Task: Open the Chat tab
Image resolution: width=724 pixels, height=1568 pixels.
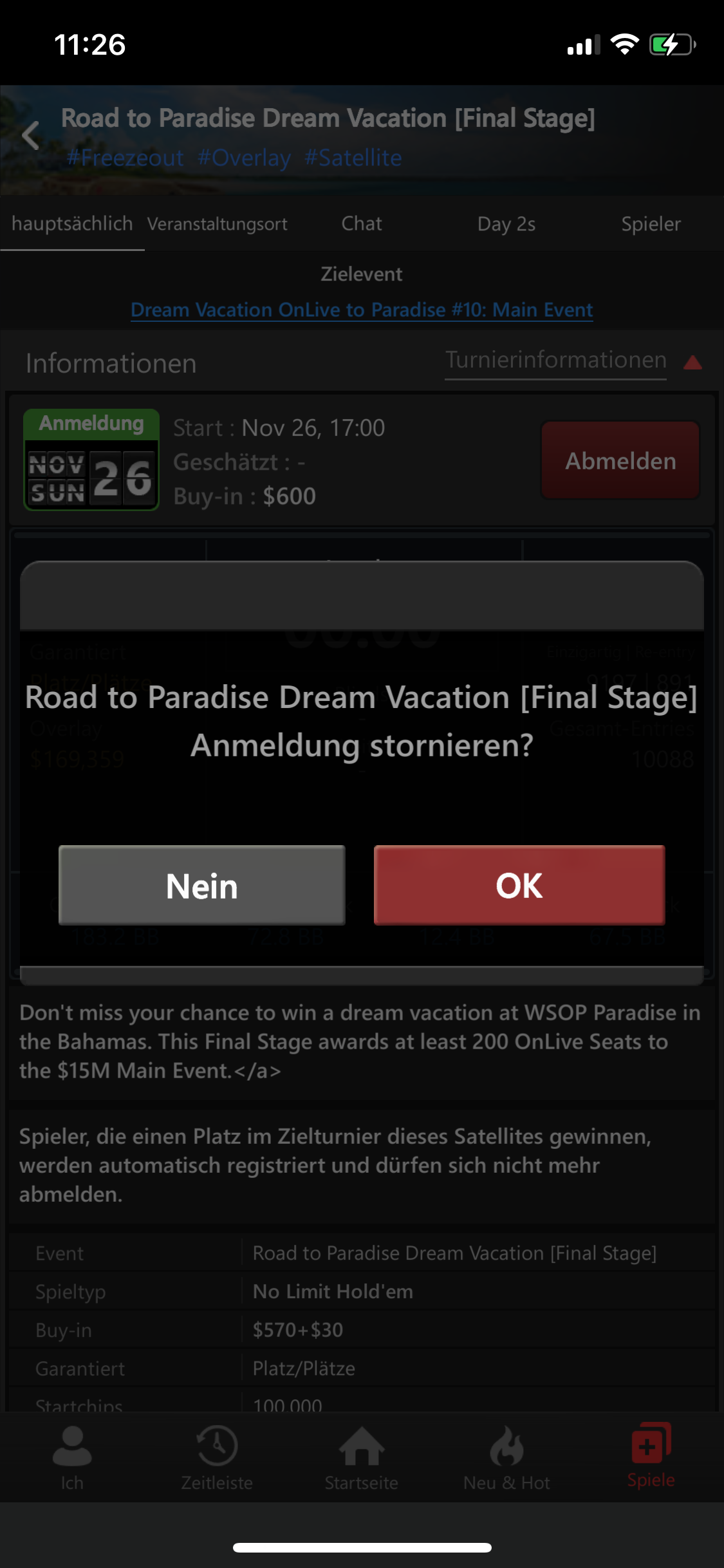Action: [362, 224]
